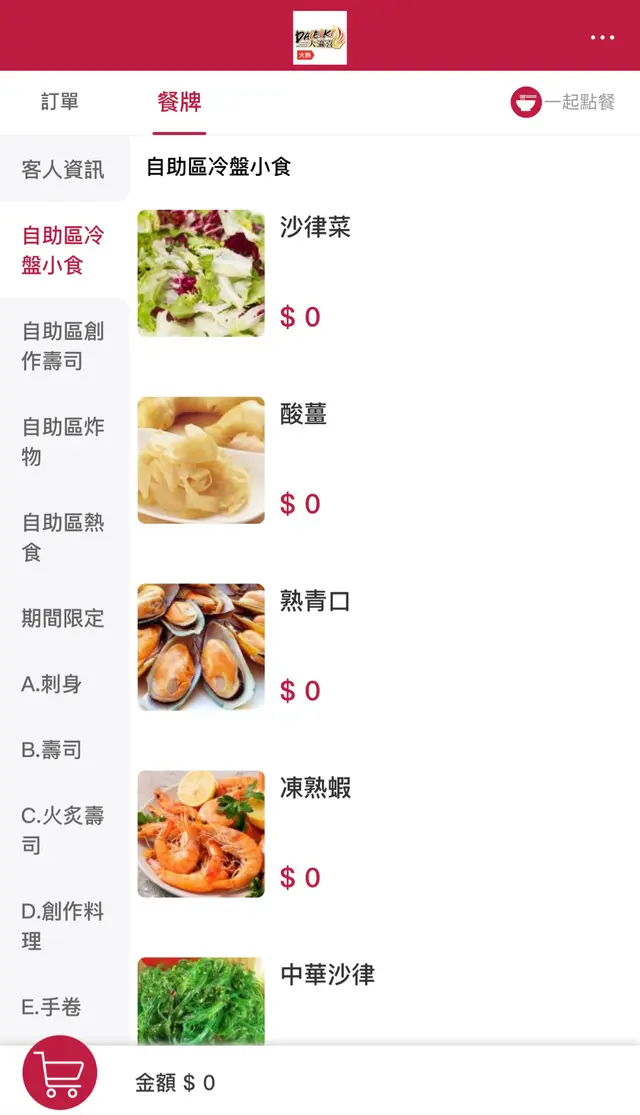Switch to the 餐牌 tab
This screenshot has height=1115, width=640.
coord(179,102)
